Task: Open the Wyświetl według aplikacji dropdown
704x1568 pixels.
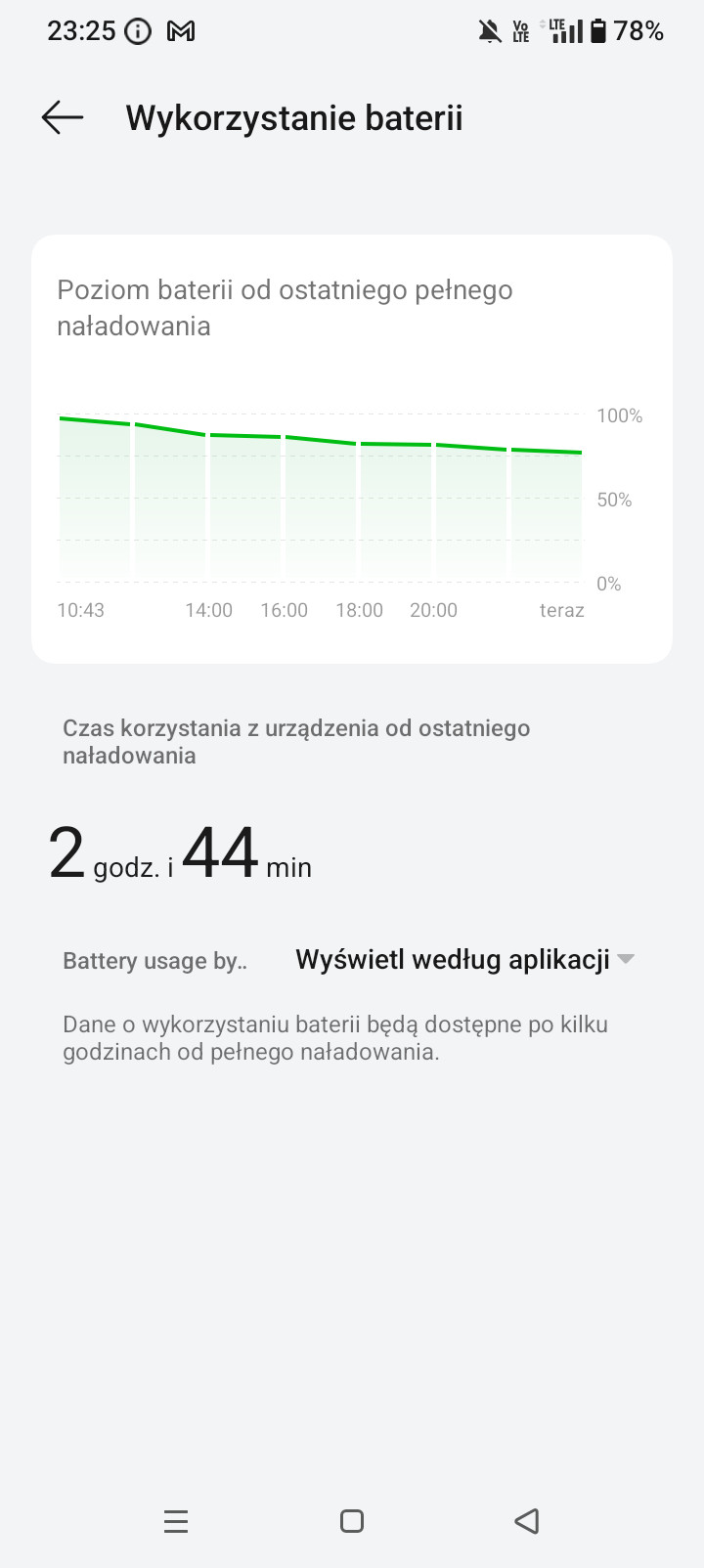Action: click(x=465, y=960)
